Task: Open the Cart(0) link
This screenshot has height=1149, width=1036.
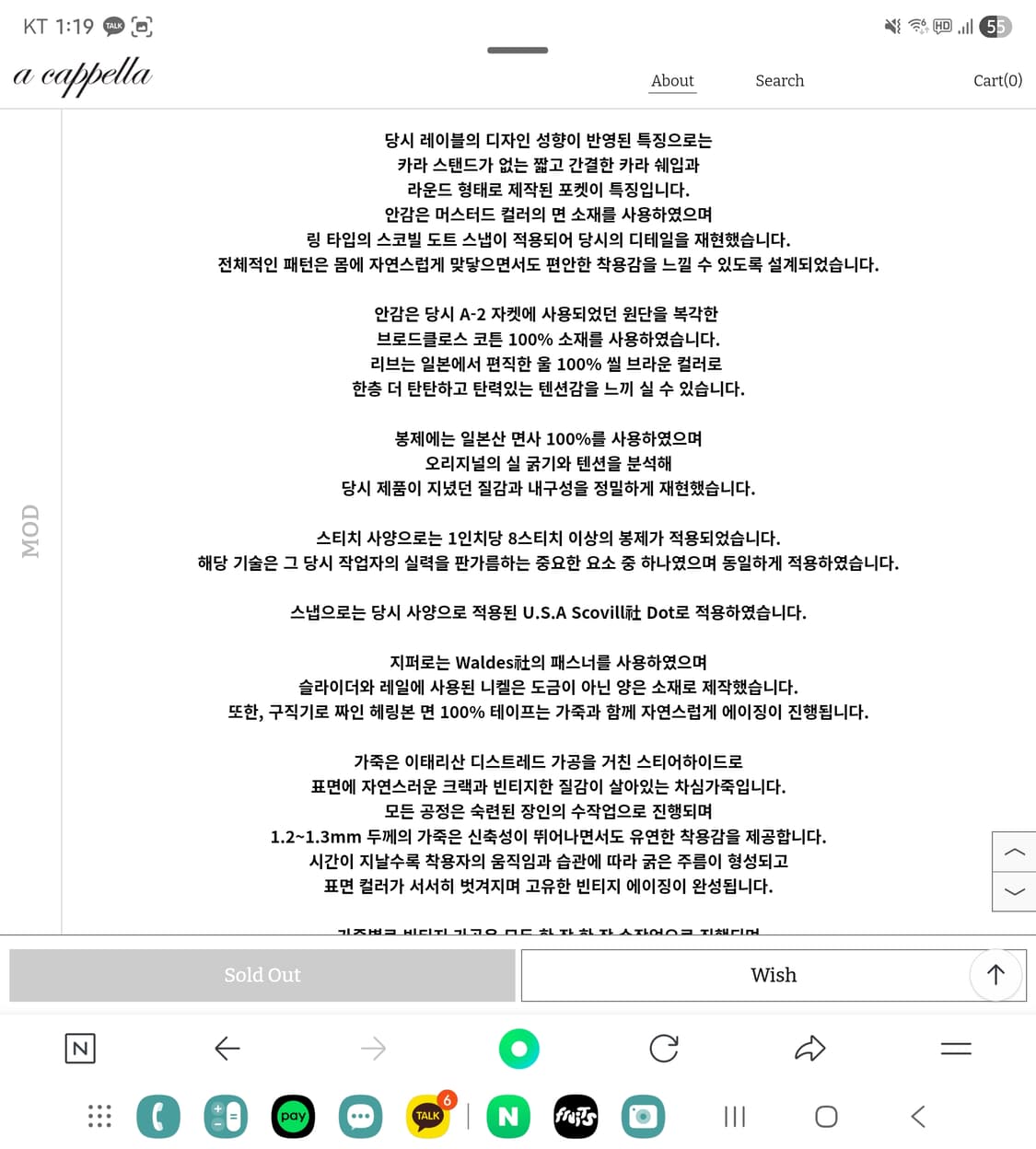Action: pos(997,81)
